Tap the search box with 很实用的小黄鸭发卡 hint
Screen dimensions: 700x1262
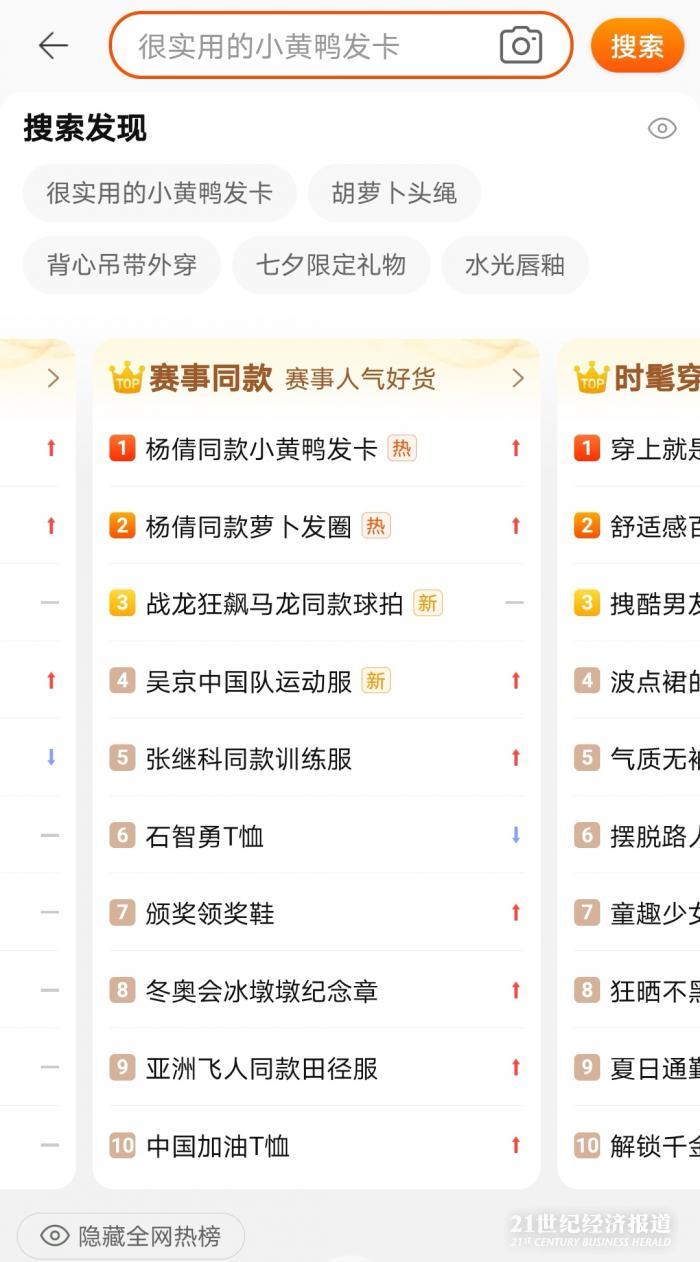300,46
